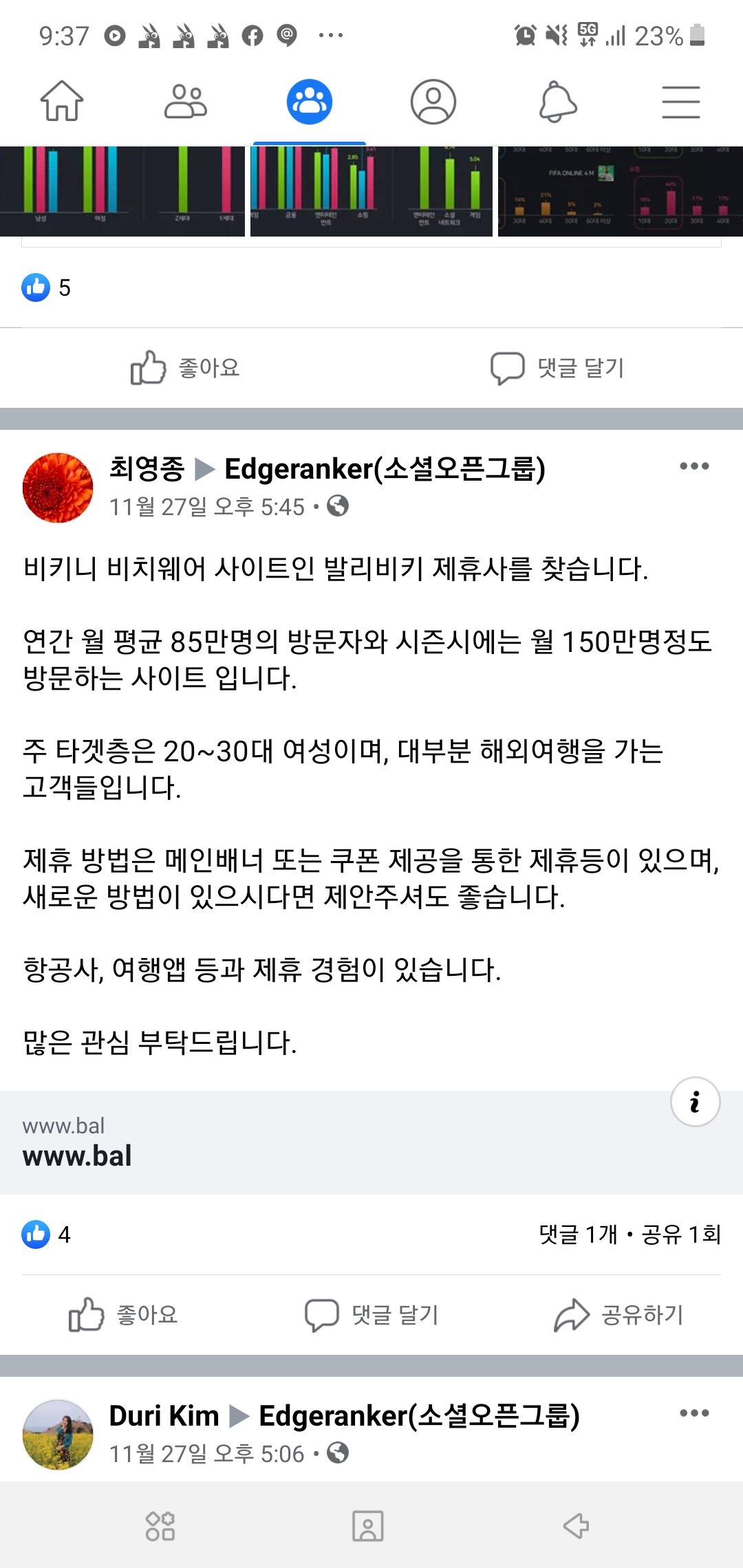The height and width of the screenshot is (1568, 743).
Task: Open Duri Kim's profile picture
Action: [x=58, y=1435]
